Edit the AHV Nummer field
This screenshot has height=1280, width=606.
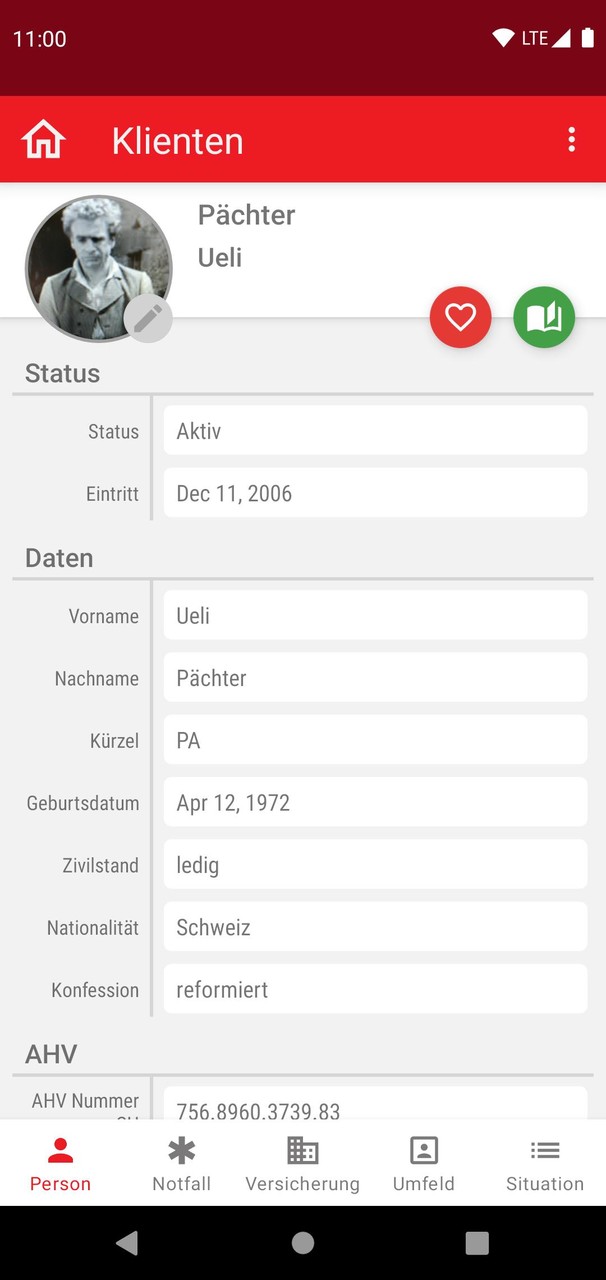[375, 1106]
